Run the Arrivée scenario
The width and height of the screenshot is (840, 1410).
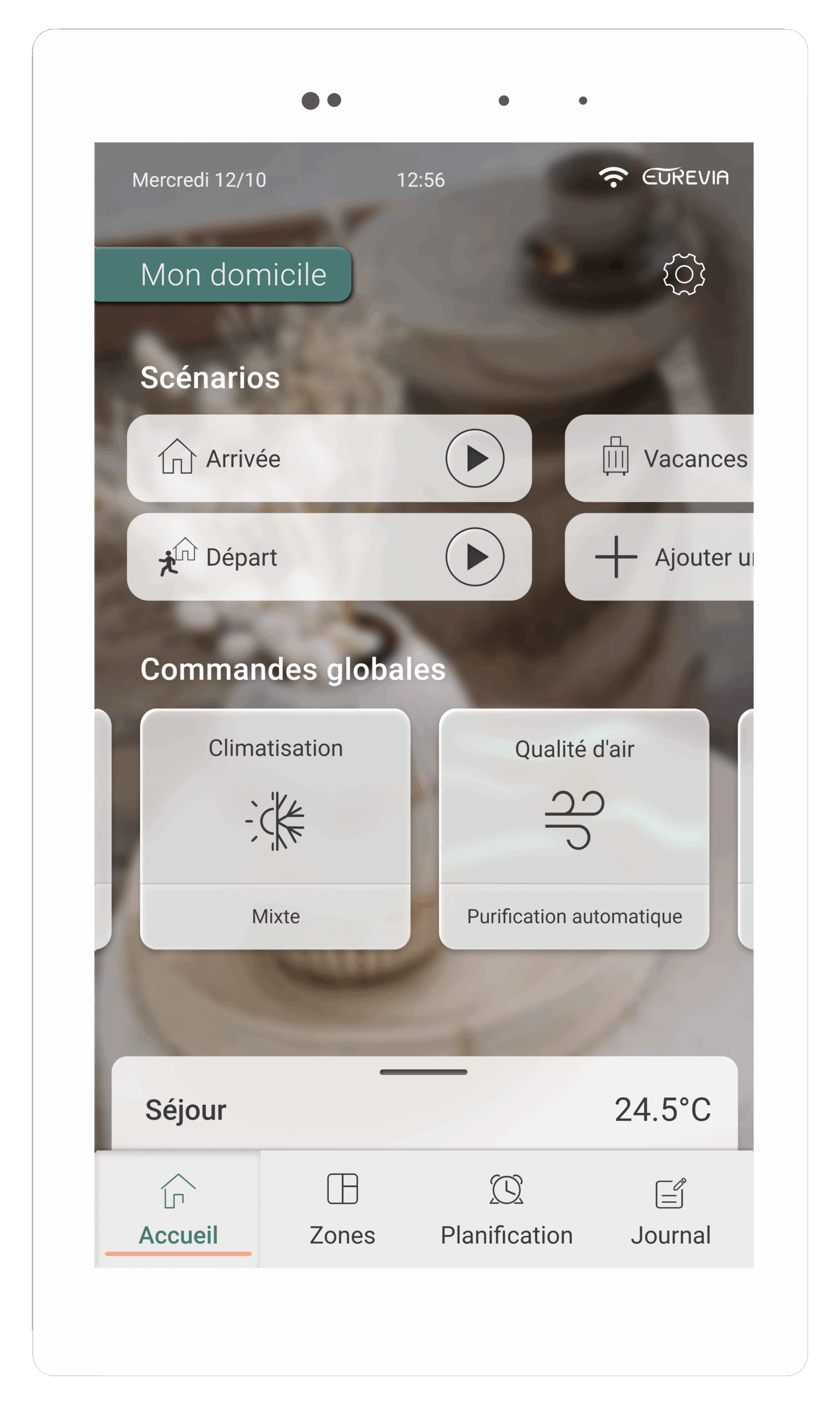click(x=474, y=458)
